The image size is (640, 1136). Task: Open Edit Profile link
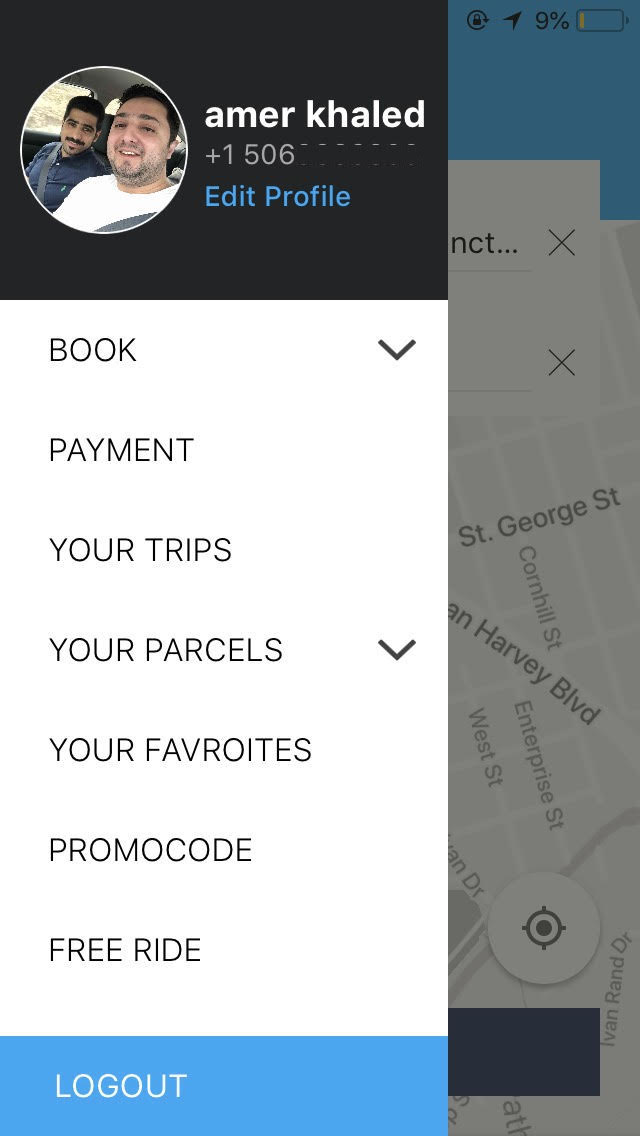[x=277, y=196]
